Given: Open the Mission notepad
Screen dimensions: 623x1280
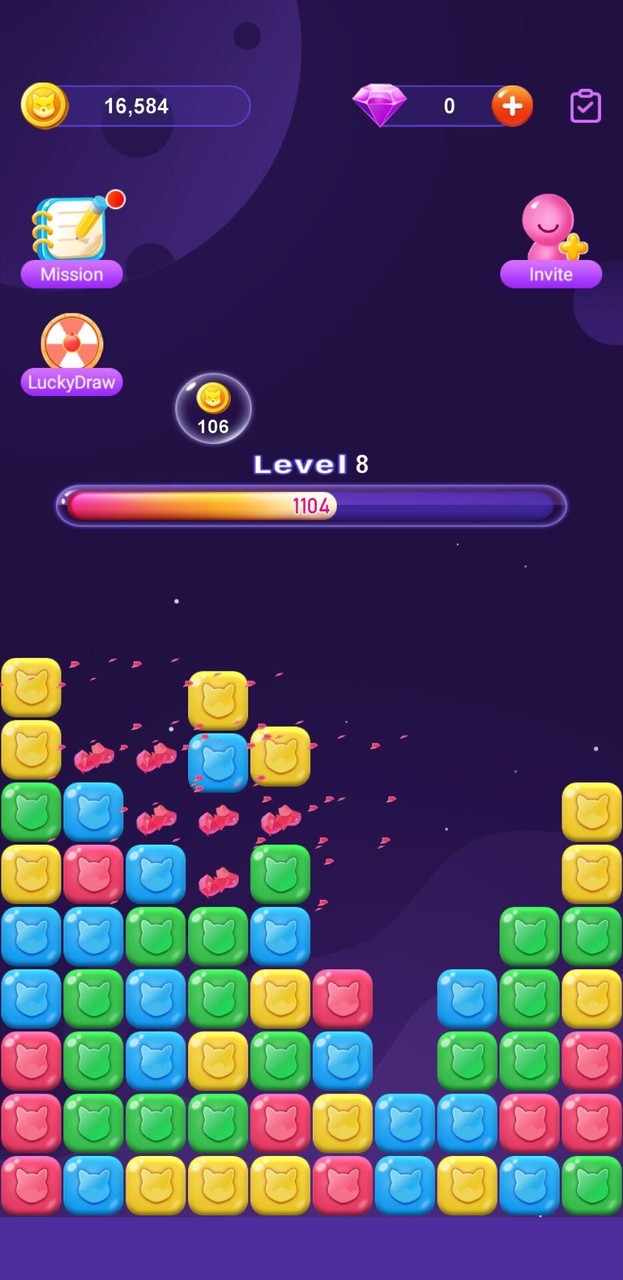Looking at the screenshot, I should pos(71,237).
